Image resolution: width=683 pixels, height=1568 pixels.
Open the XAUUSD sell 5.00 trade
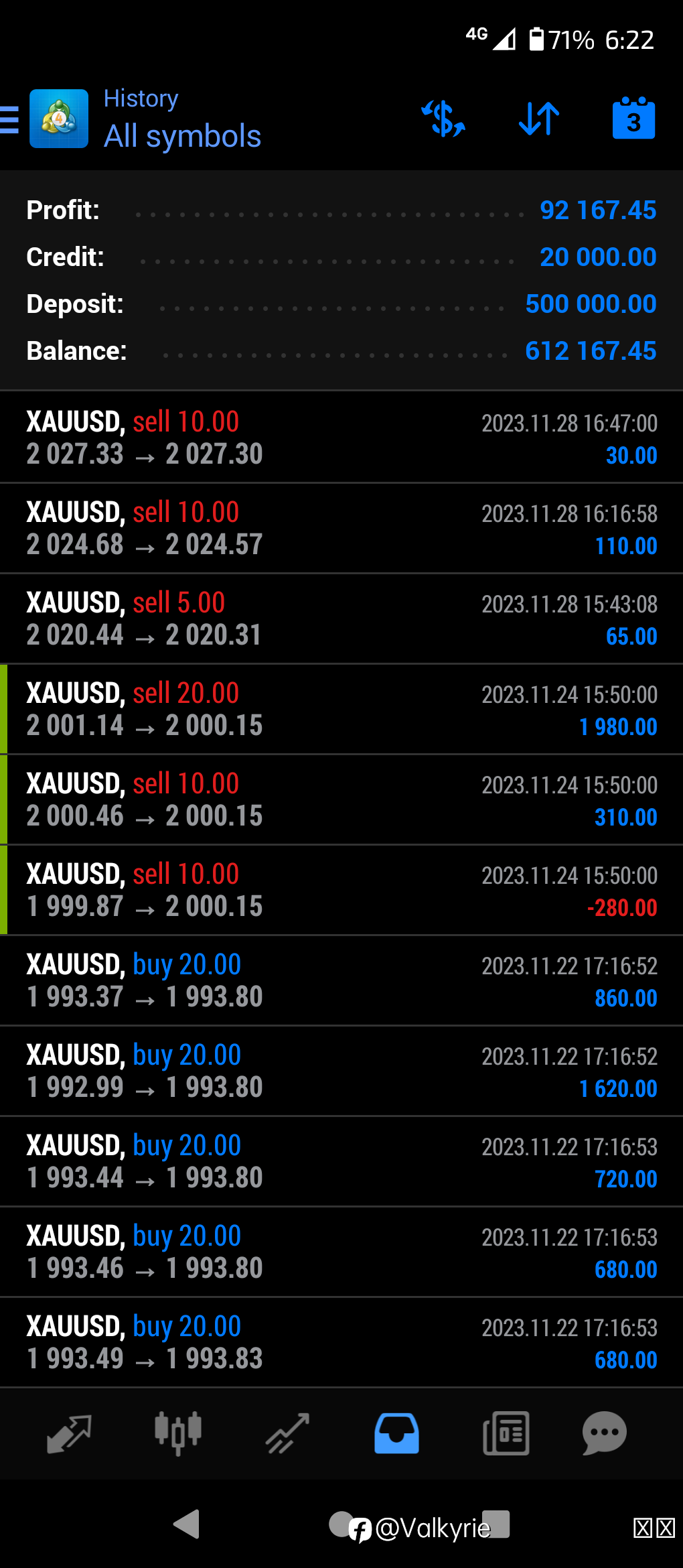pyautogui.click(x=341, y=618)
